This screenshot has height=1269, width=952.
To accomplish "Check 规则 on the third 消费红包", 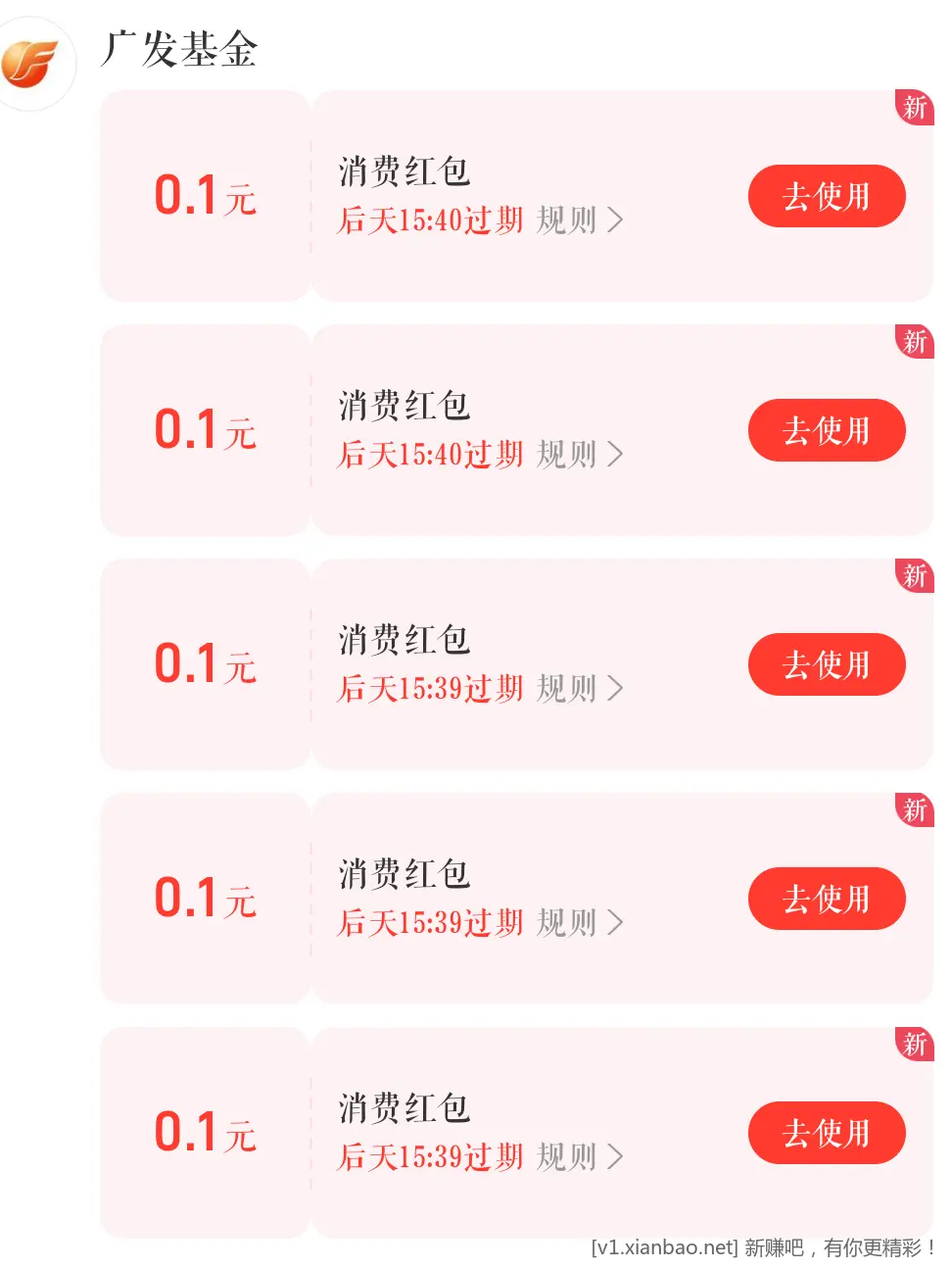I will point(579,689).
